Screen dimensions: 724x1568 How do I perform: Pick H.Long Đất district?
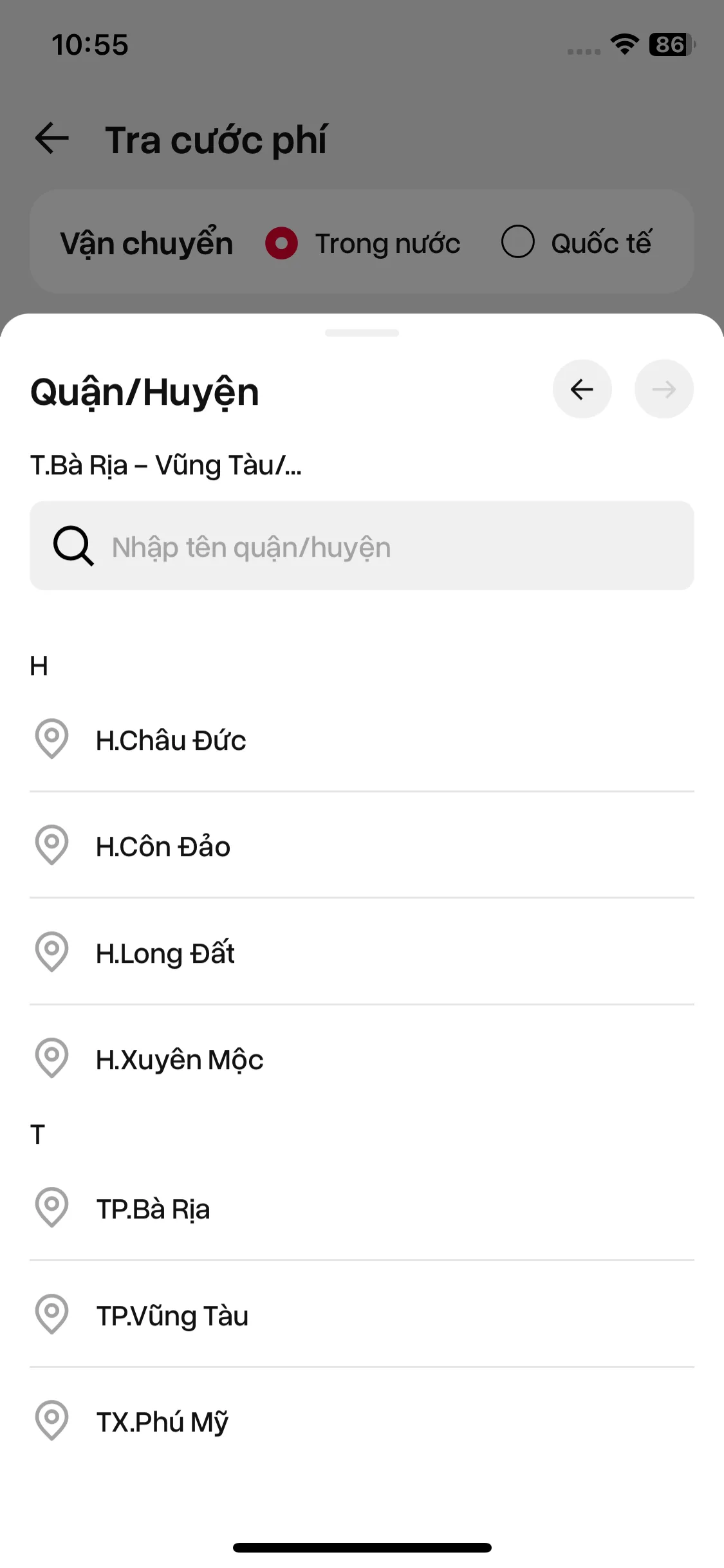click(165, 953)
